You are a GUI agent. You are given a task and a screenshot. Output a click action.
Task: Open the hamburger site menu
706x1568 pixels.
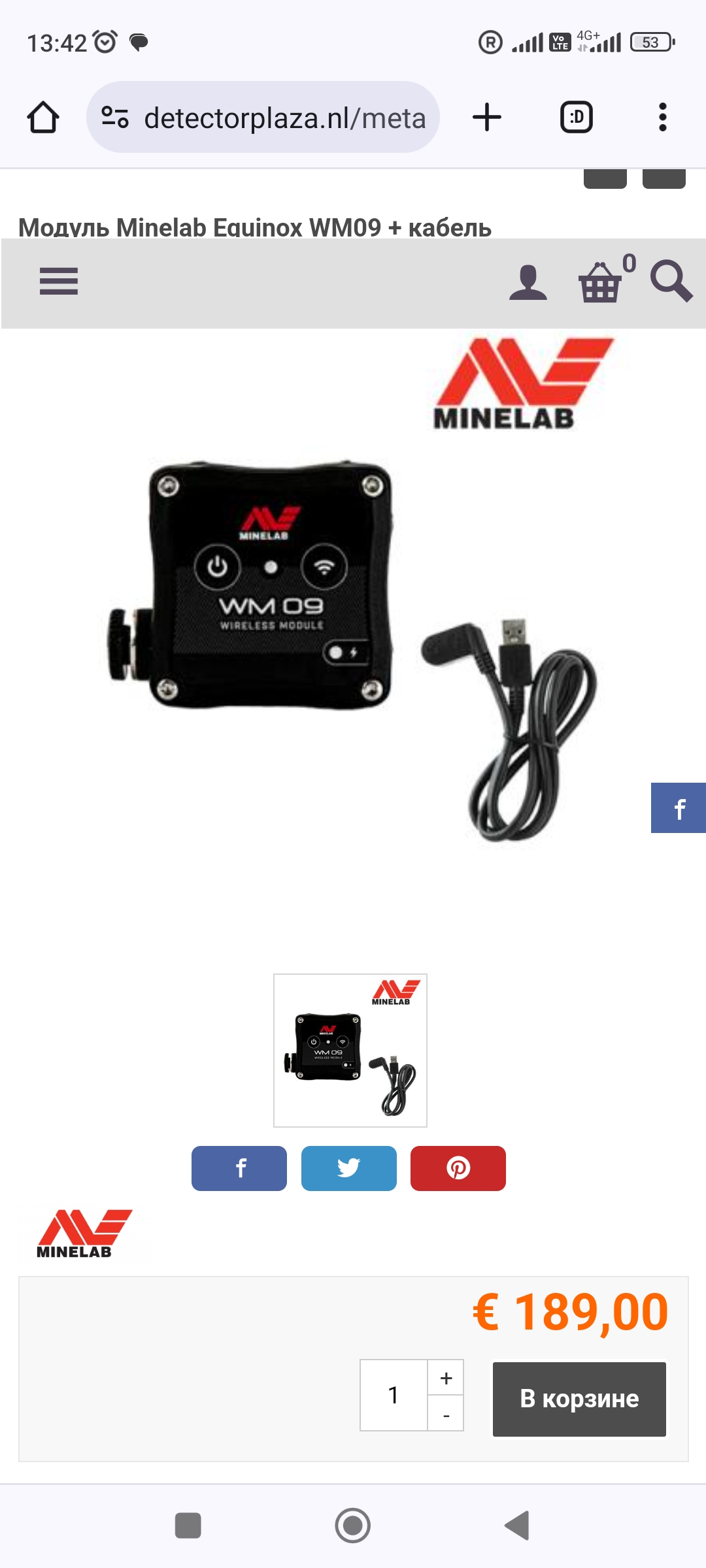(x=59, y=282)
